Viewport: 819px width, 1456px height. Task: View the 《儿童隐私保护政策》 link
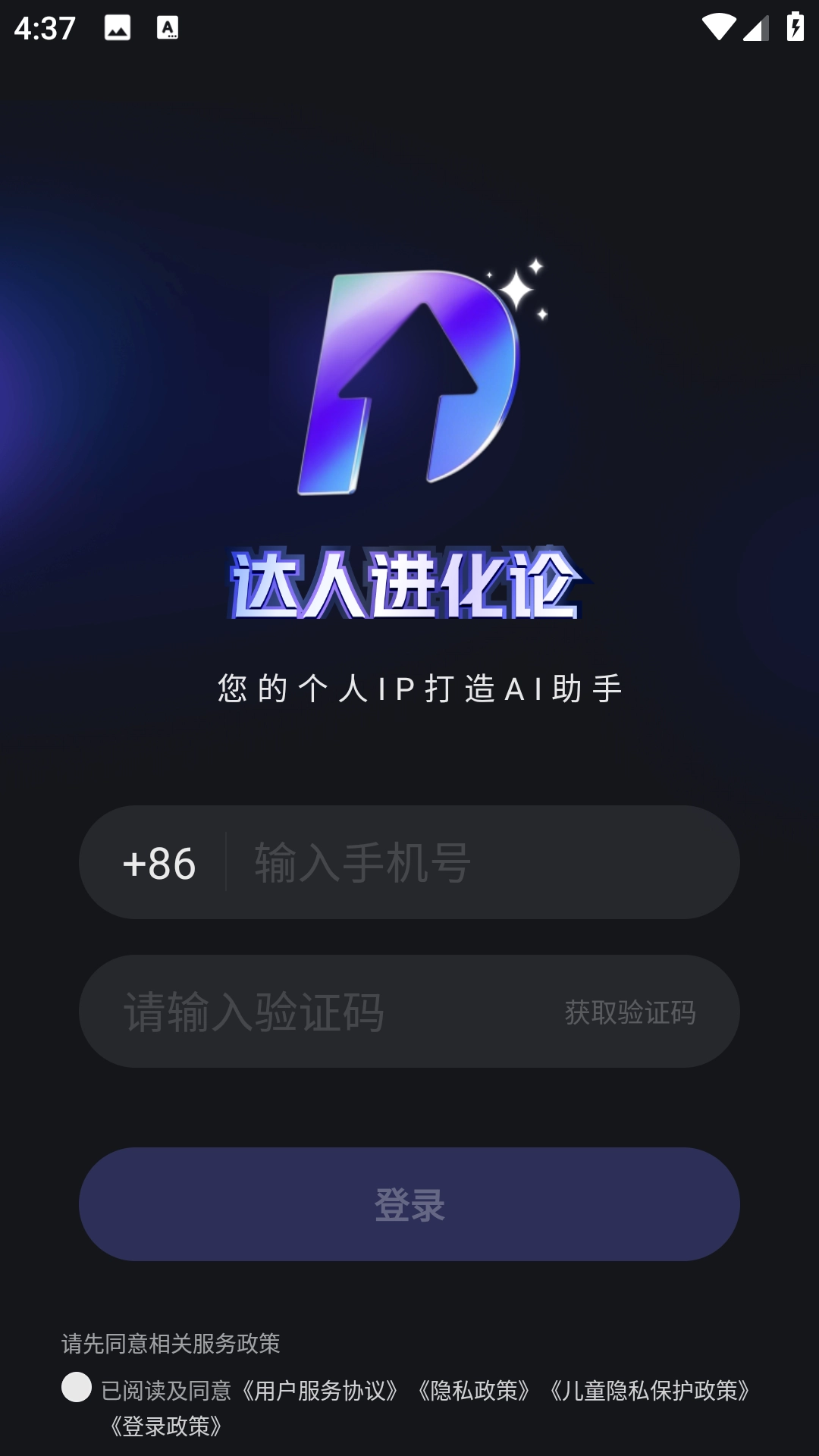650,1391
